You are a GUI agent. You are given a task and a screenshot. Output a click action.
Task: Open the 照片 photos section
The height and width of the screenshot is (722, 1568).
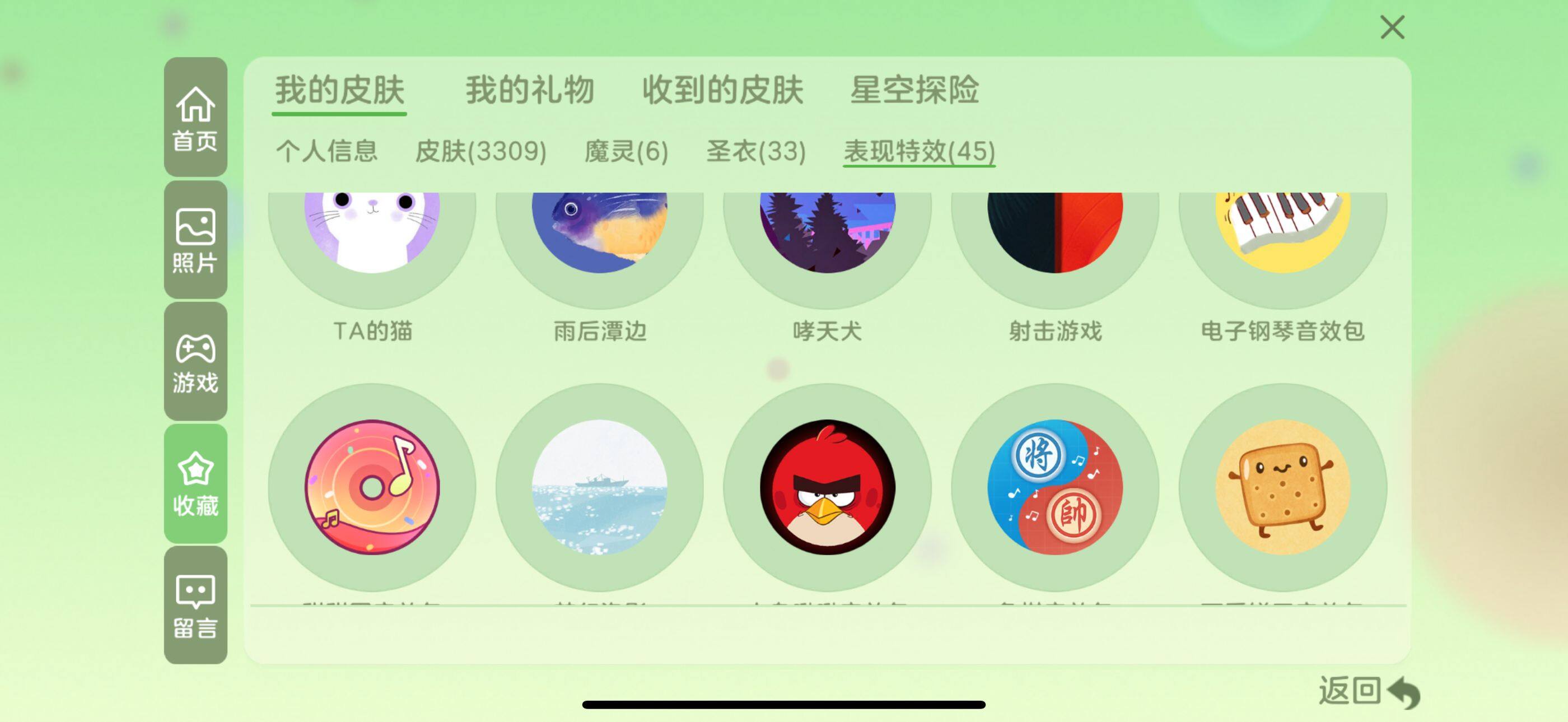(x=195, y=240)
